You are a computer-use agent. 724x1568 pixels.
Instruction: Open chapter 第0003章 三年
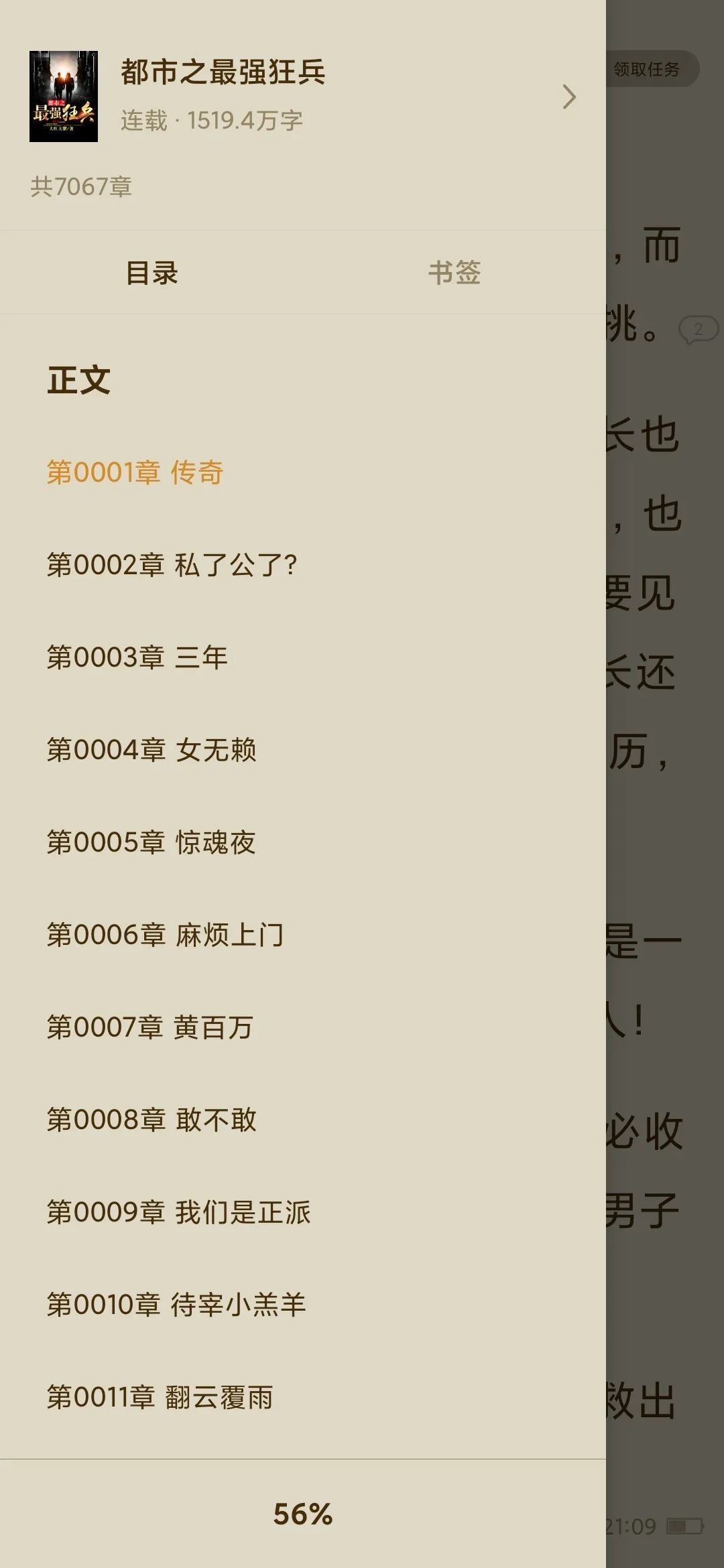click(137, 657)
